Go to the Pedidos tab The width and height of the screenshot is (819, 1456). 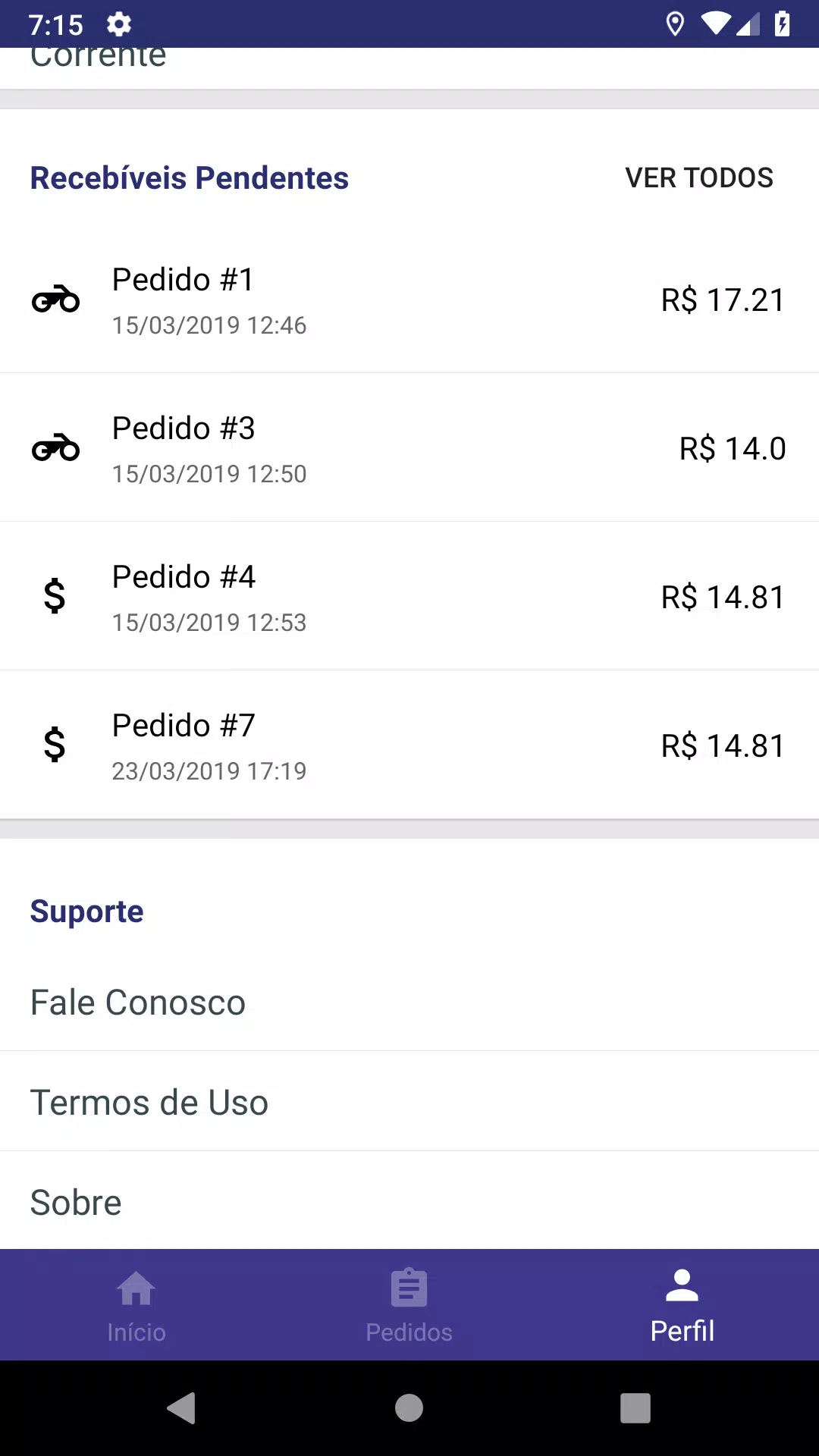coord(409,1305)
